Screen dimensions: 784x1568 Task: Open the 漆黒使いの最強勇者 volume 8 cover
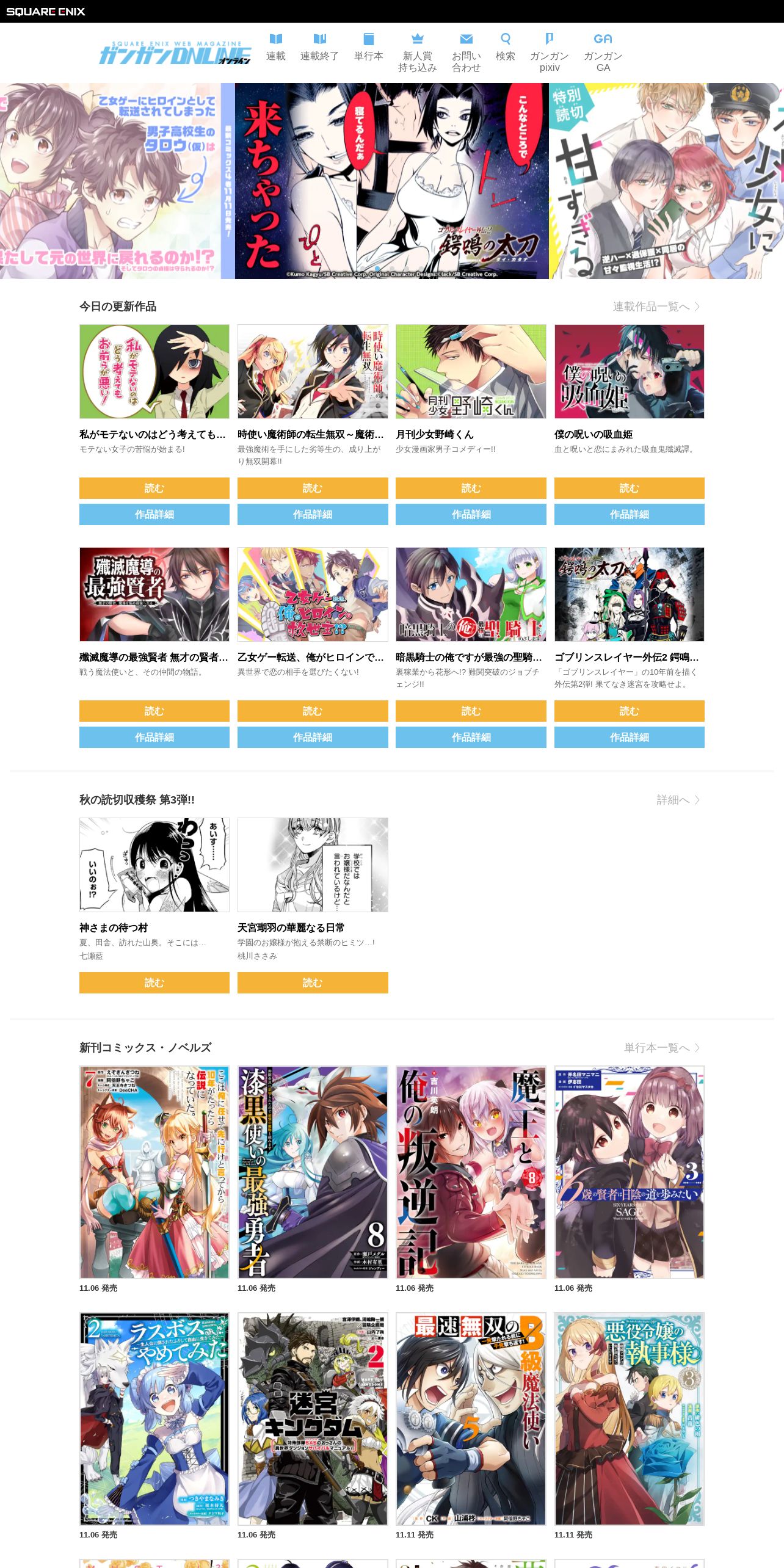pyautogui.click(x=313, y=1172)
